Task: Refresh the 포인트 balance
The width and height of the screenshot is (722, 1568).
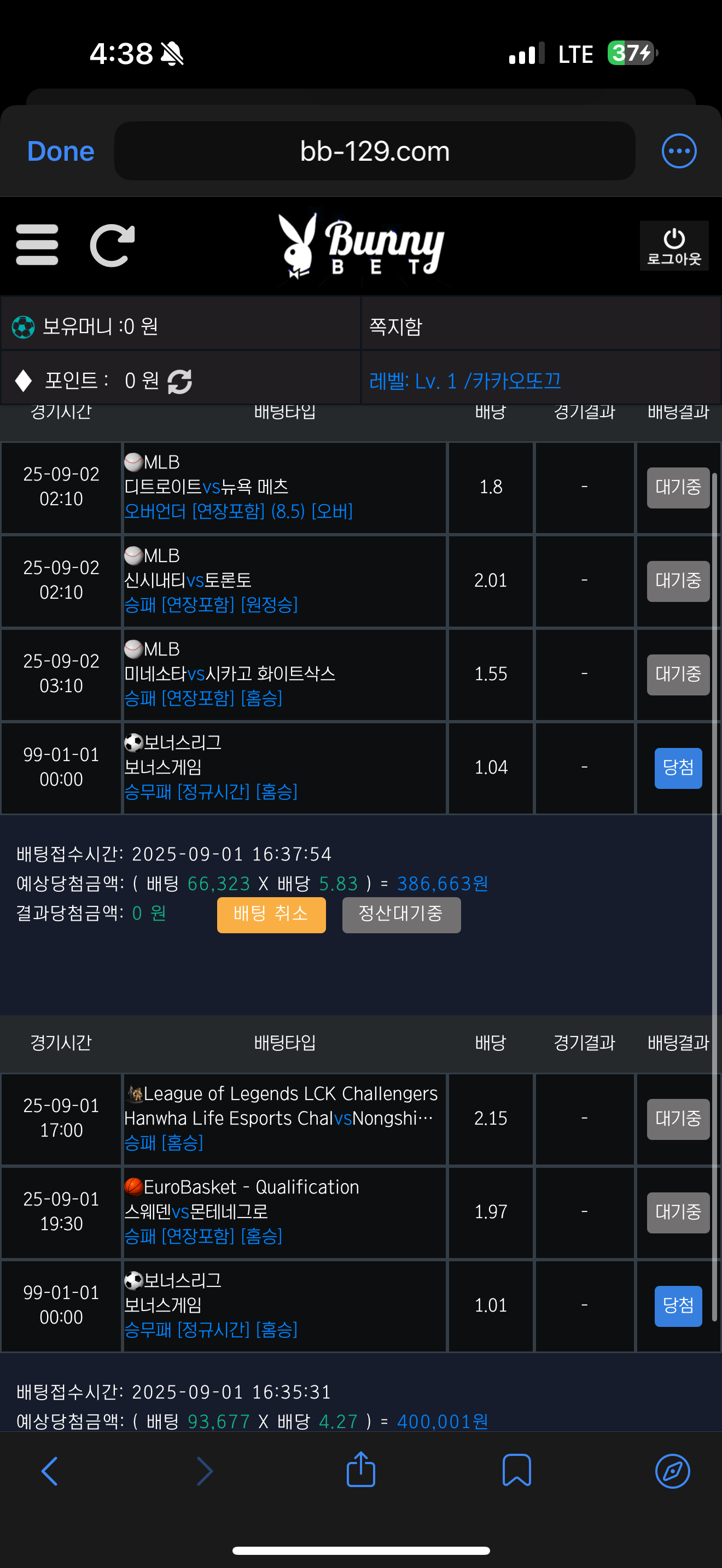Action: (x=179, y=382)
